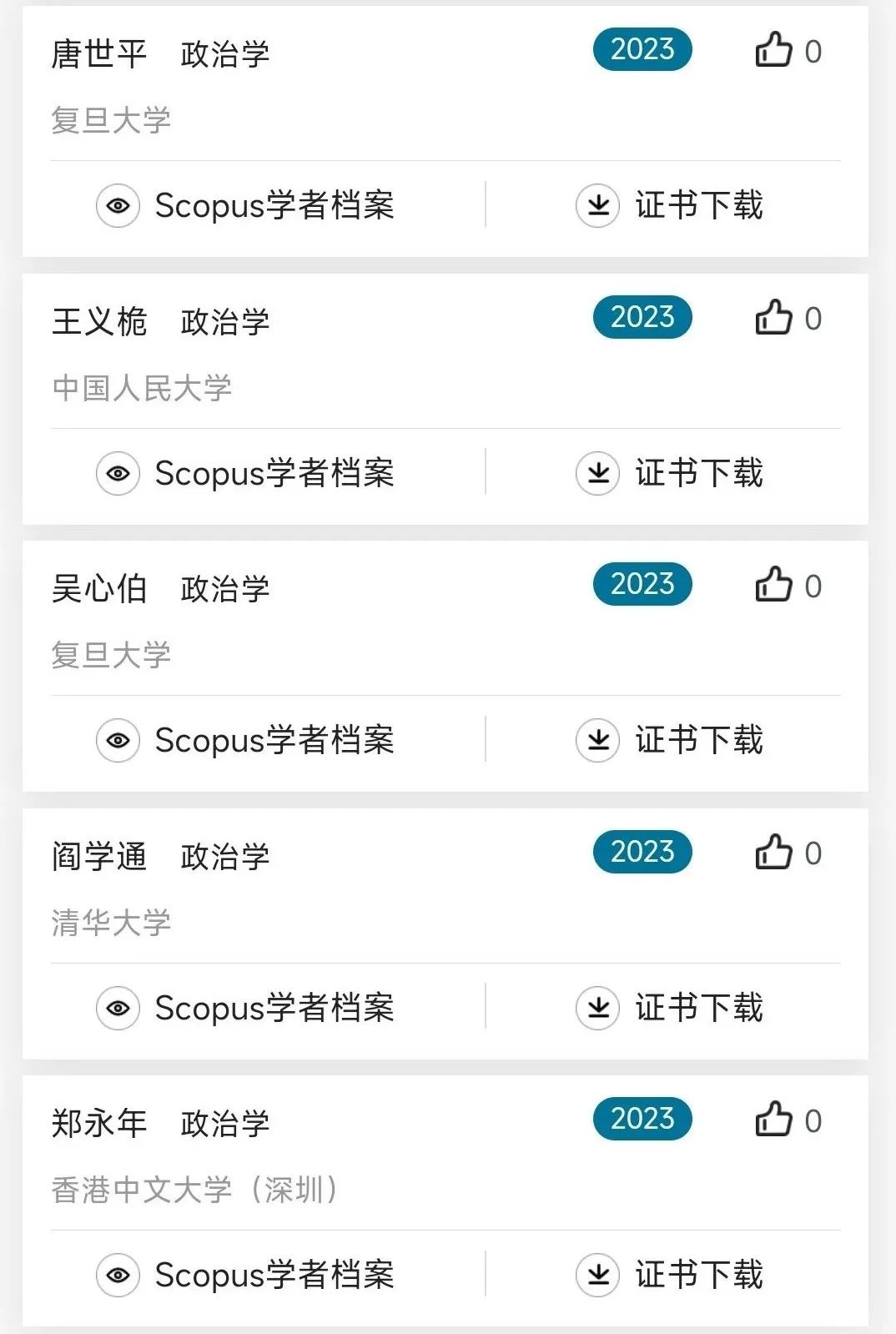
Task: Open 郑永年's Scopus学者档案
Action: pos(246,1275)
